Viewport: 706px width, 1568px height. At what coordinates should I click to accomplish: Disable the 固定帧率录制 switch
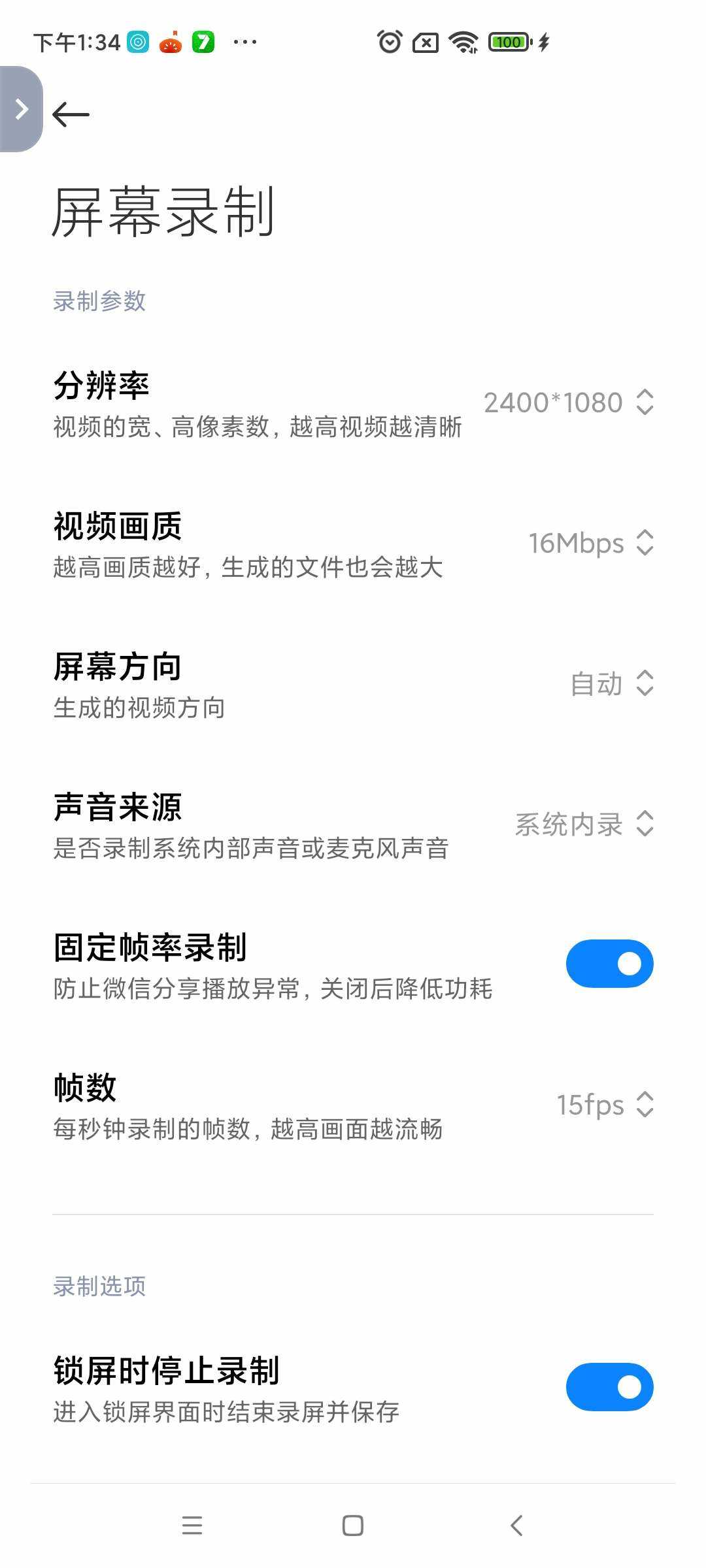pos(609,964)
